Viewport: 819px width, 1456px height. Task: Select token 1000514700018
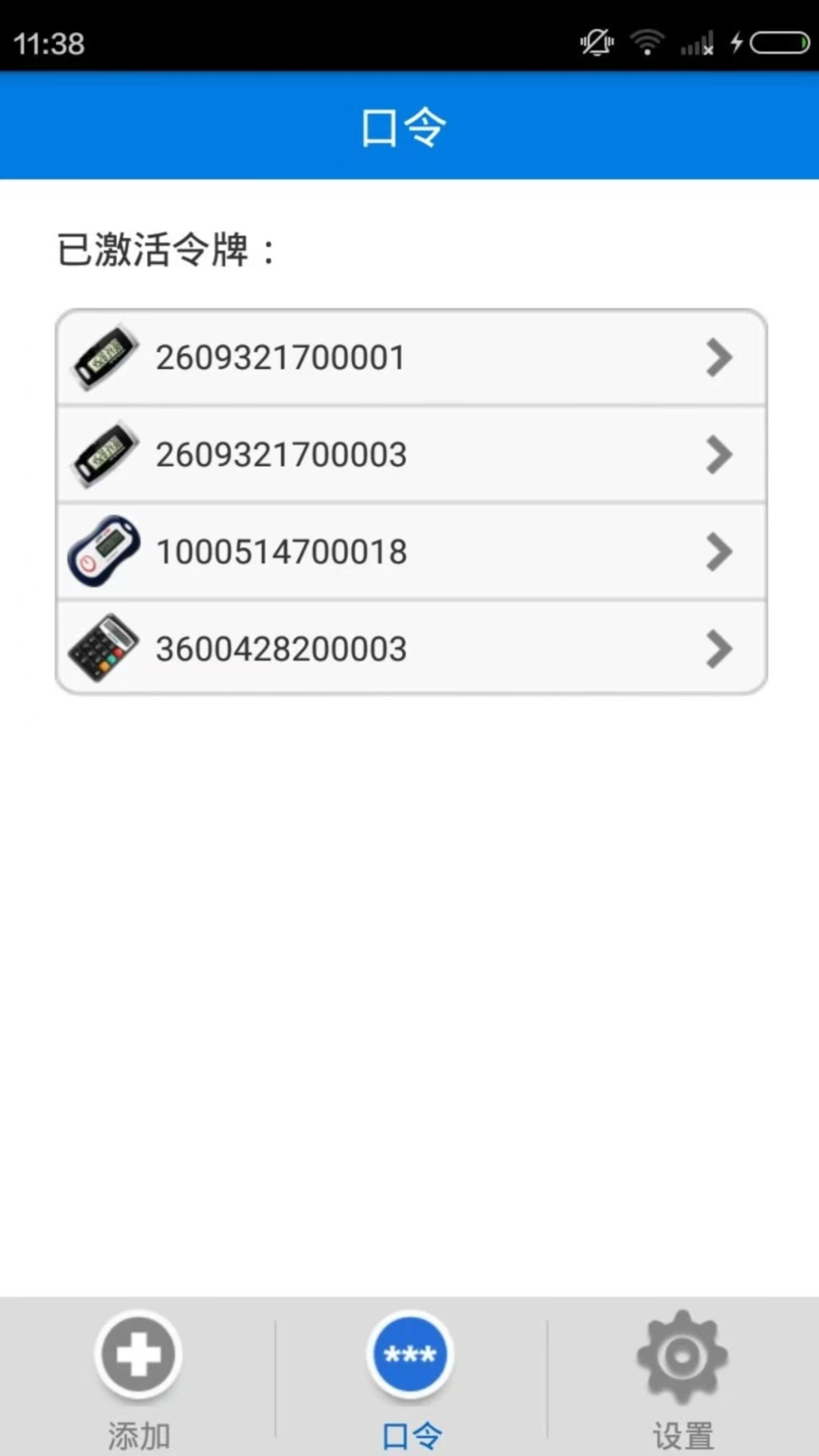(x=410, y=552)
